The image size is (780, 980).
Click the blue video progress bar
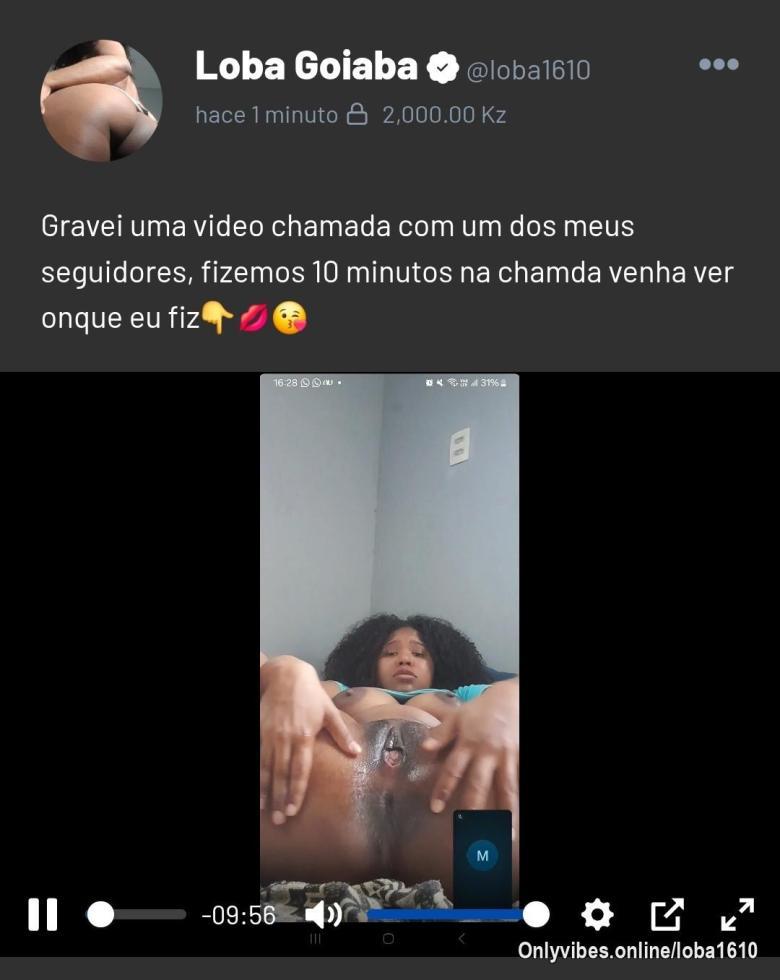tap(445, 914)
